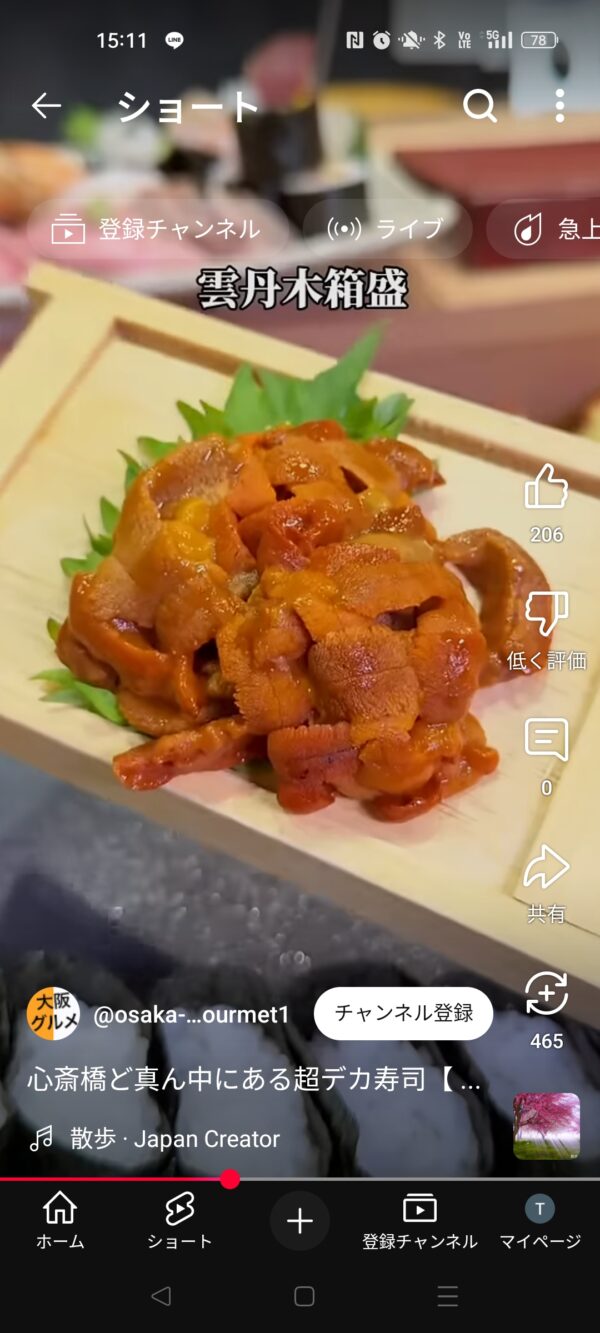Switch to the ホーム tab
Viewport: 600px width, 1333px height.
[60, 1221]
